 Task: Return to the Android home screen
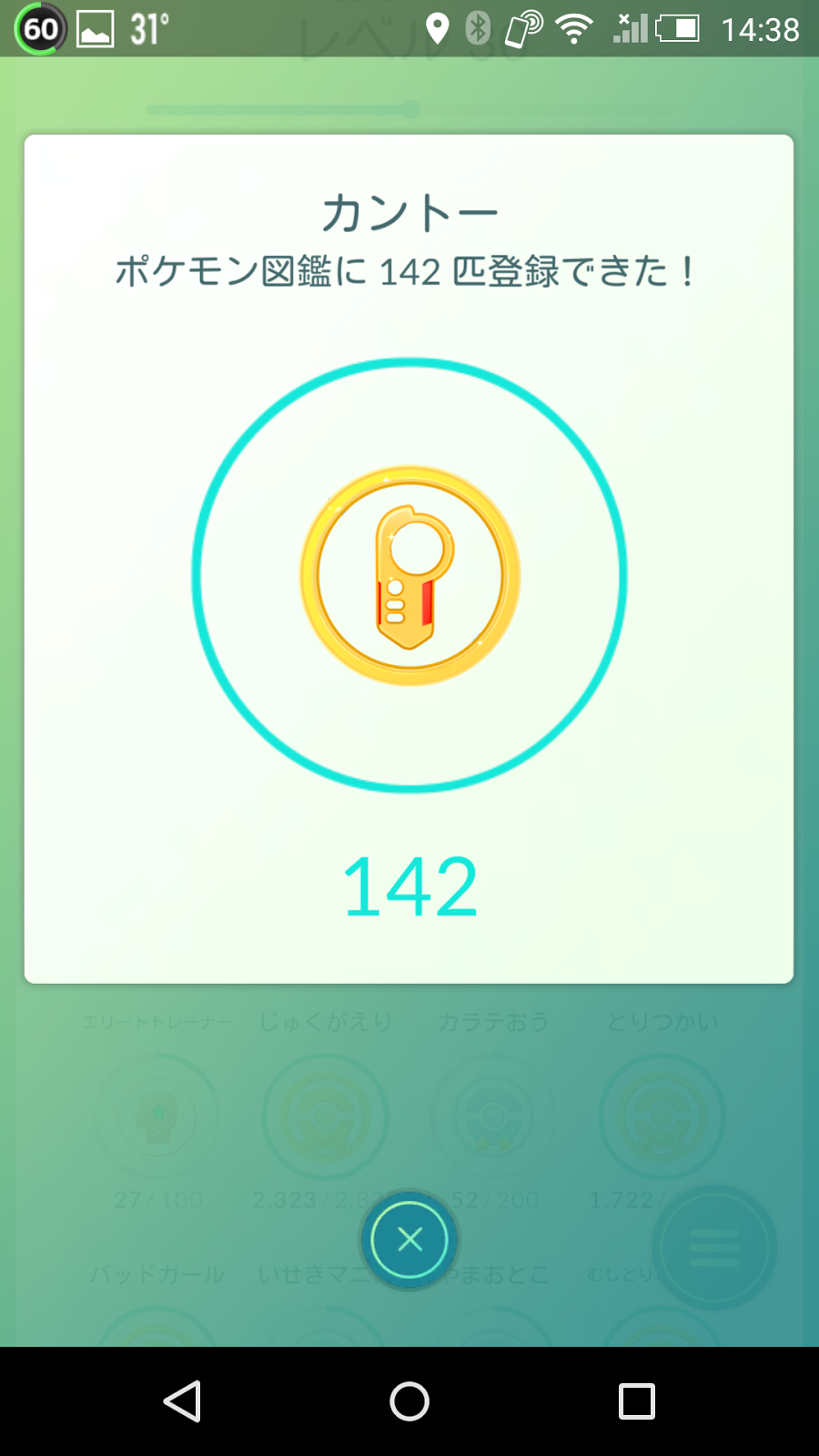(409, 1401)
